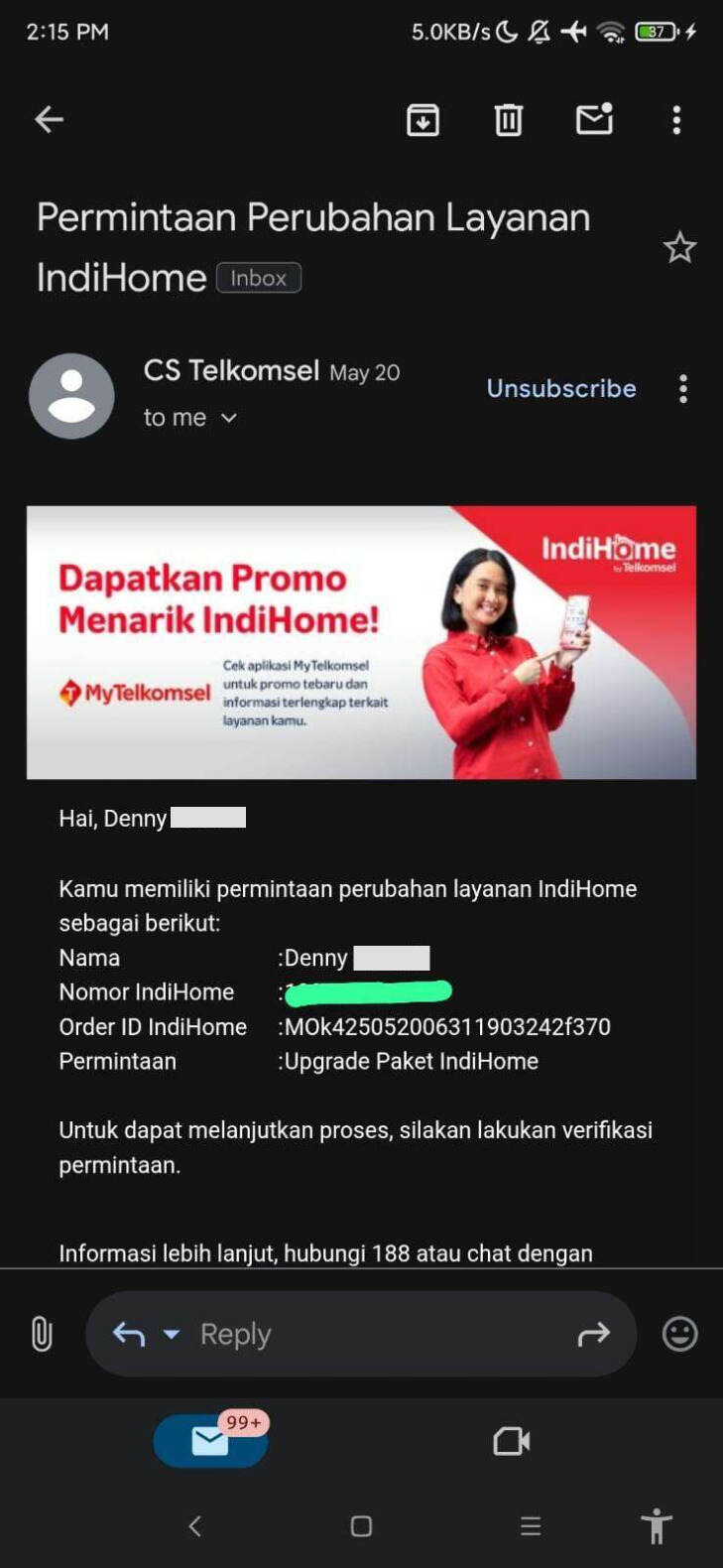Viewport: 723px width, 1568px height.
Task: Attach a file with the paperclip icon
Action: [x=42, y=1334]
